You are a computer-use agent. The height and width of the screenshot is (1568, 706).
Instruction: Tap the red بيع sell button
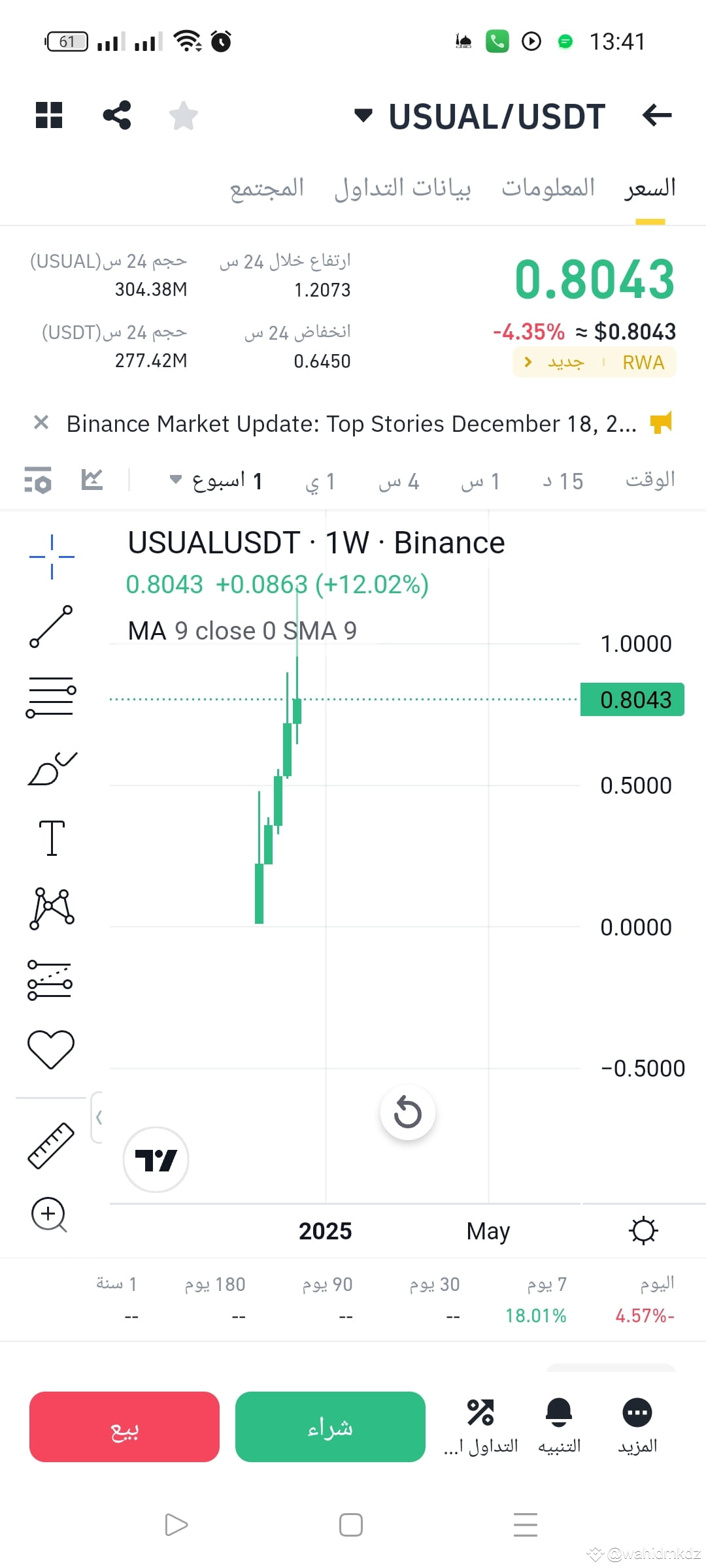pos(124,1428)
